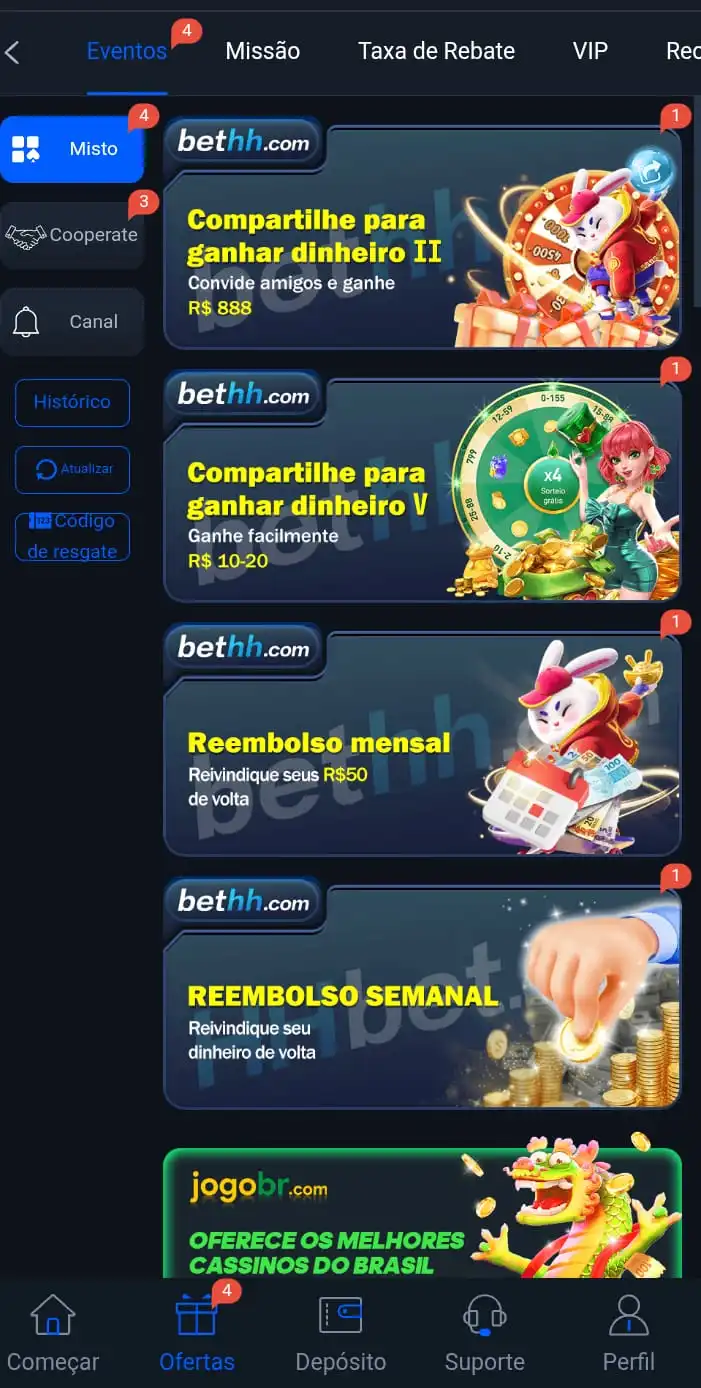The width and height of the screenshot is (701, 1388).
Task: Open the Cooperate category
Action: click(72, 235)
